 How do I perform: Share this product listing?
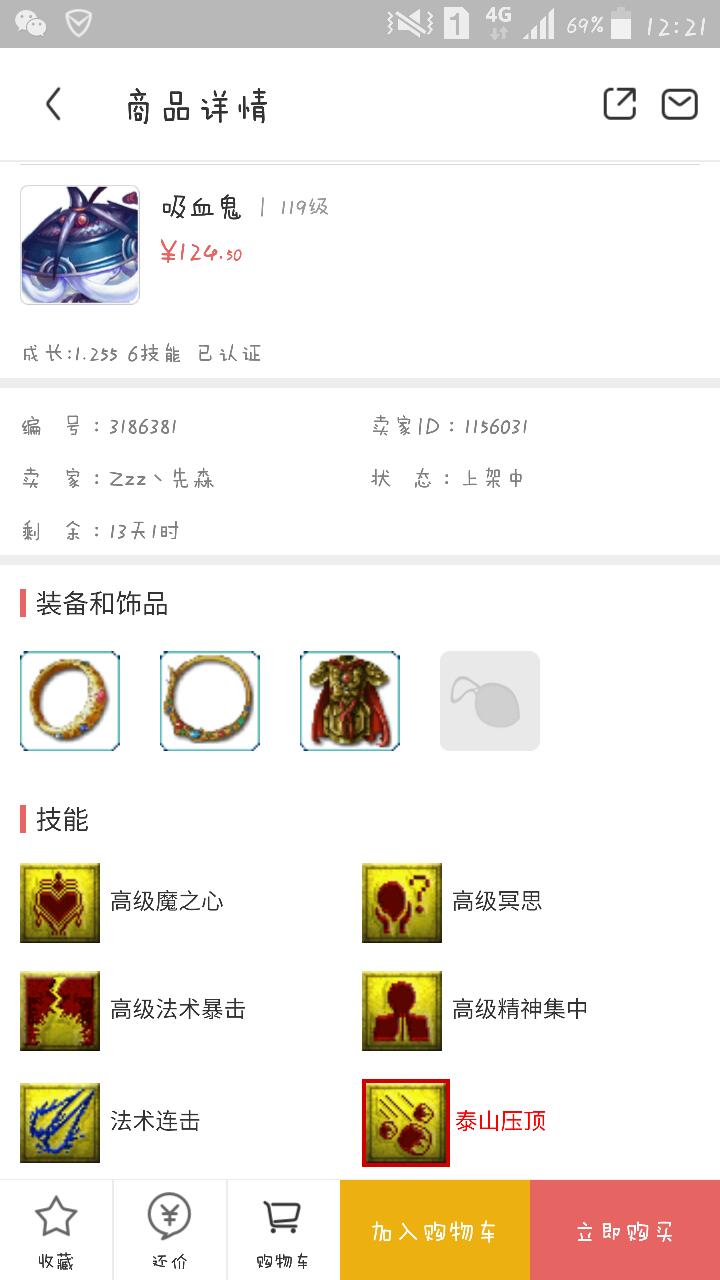click(x=619, y=104)
